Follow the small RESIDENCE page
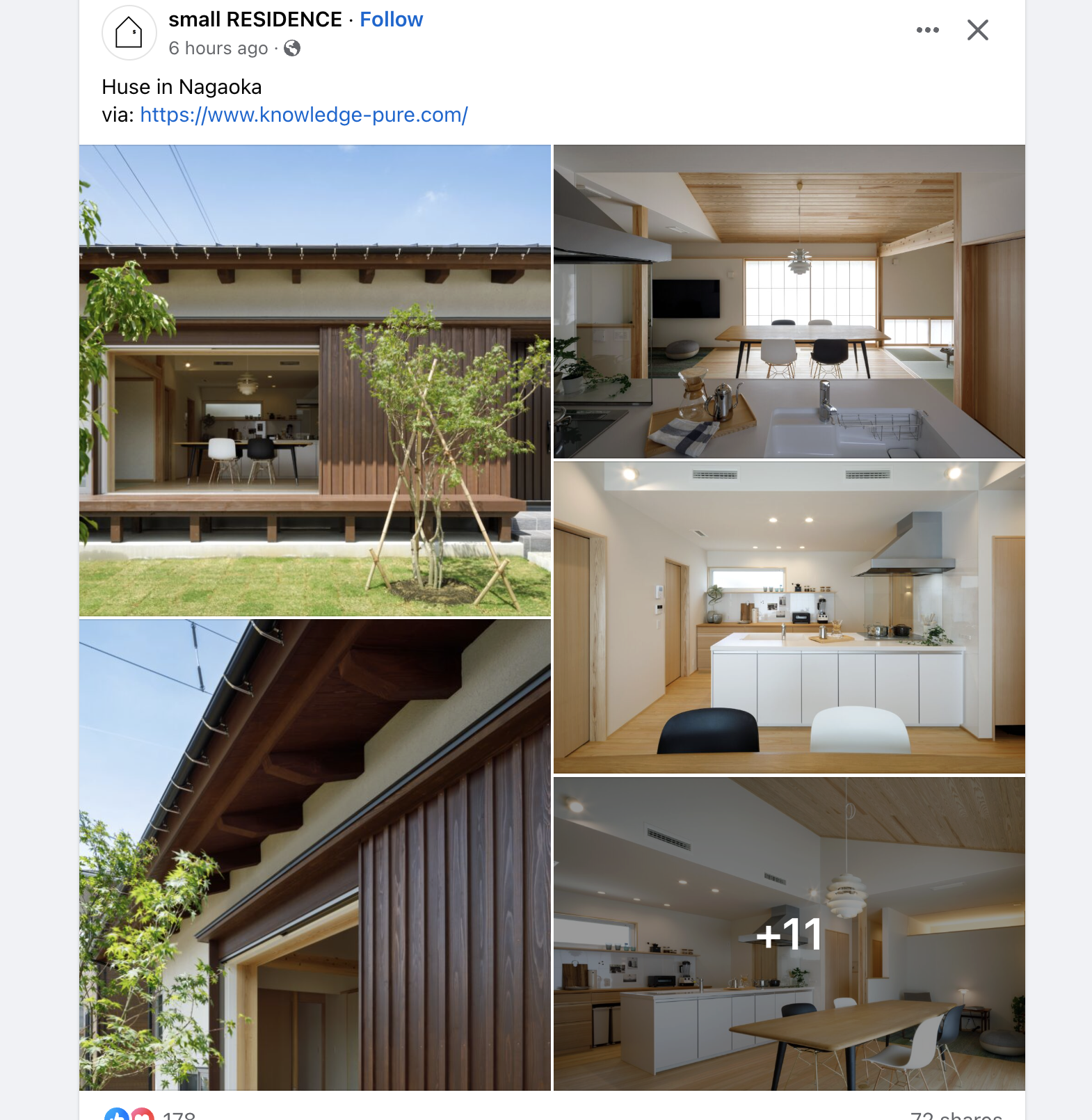 [x=391, y=19]
